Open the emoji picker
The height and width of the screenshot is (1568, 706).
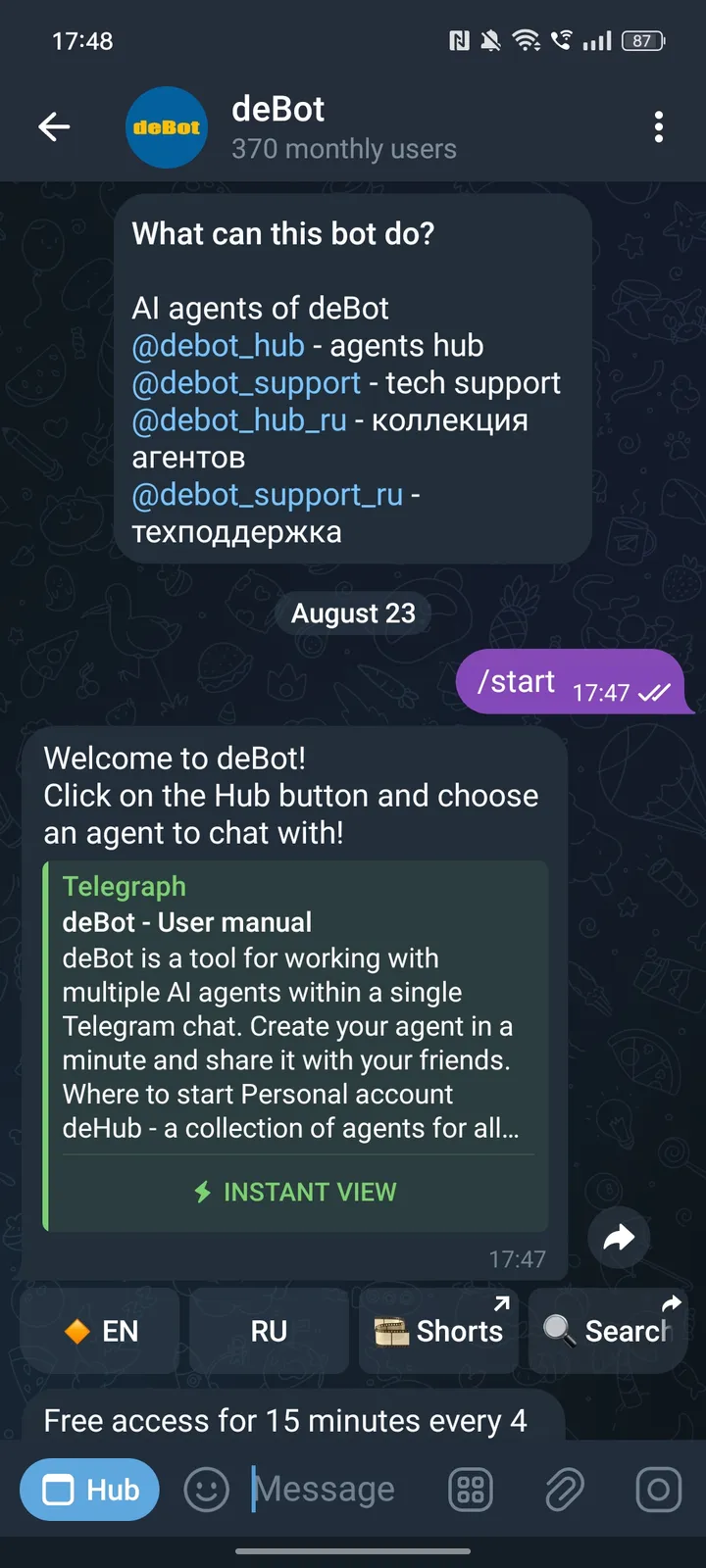(x=206, y=1490)
